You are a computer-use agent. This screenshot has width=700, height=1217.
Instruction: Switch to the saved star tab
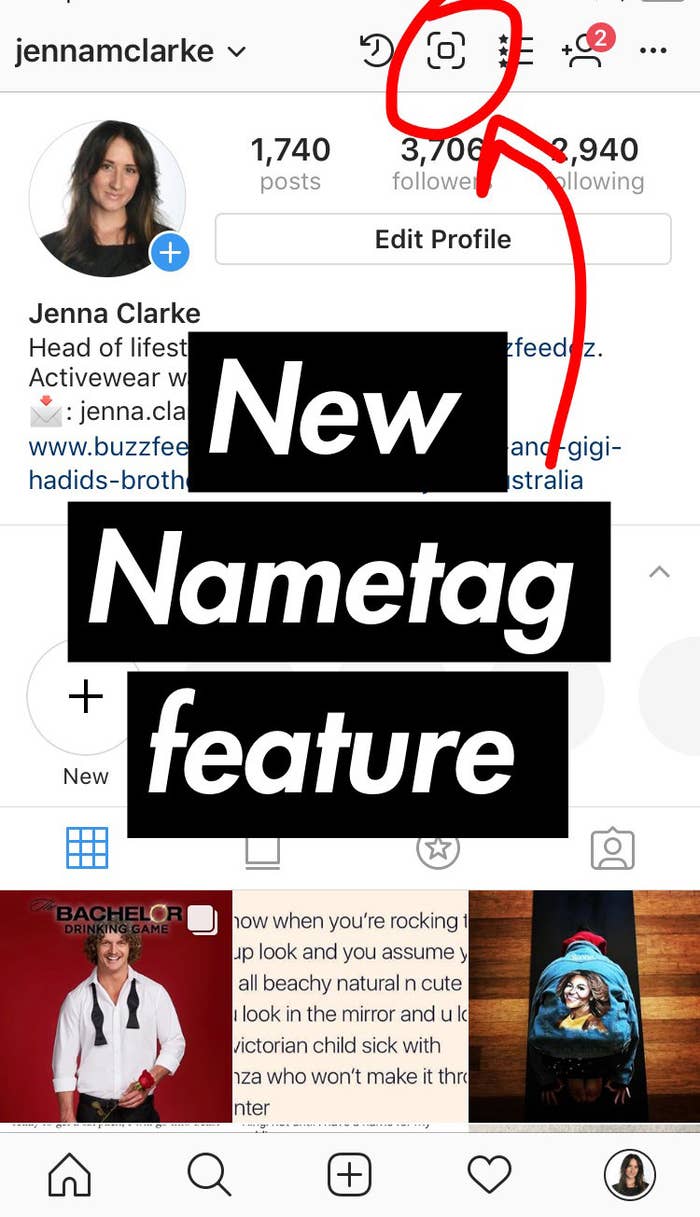coord(437,850)
